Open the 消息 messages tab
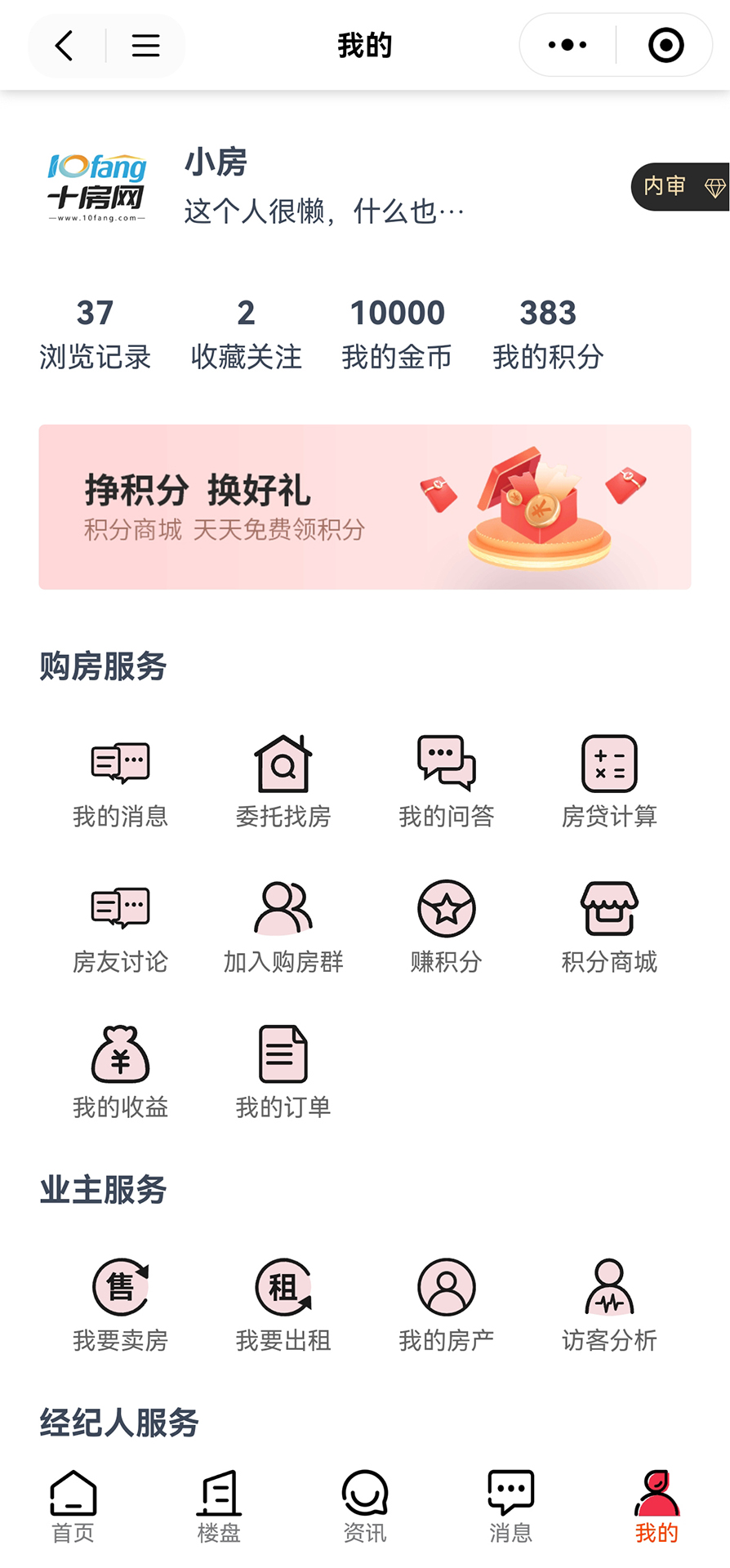The image size is (730, 1568). (510, 1507)
